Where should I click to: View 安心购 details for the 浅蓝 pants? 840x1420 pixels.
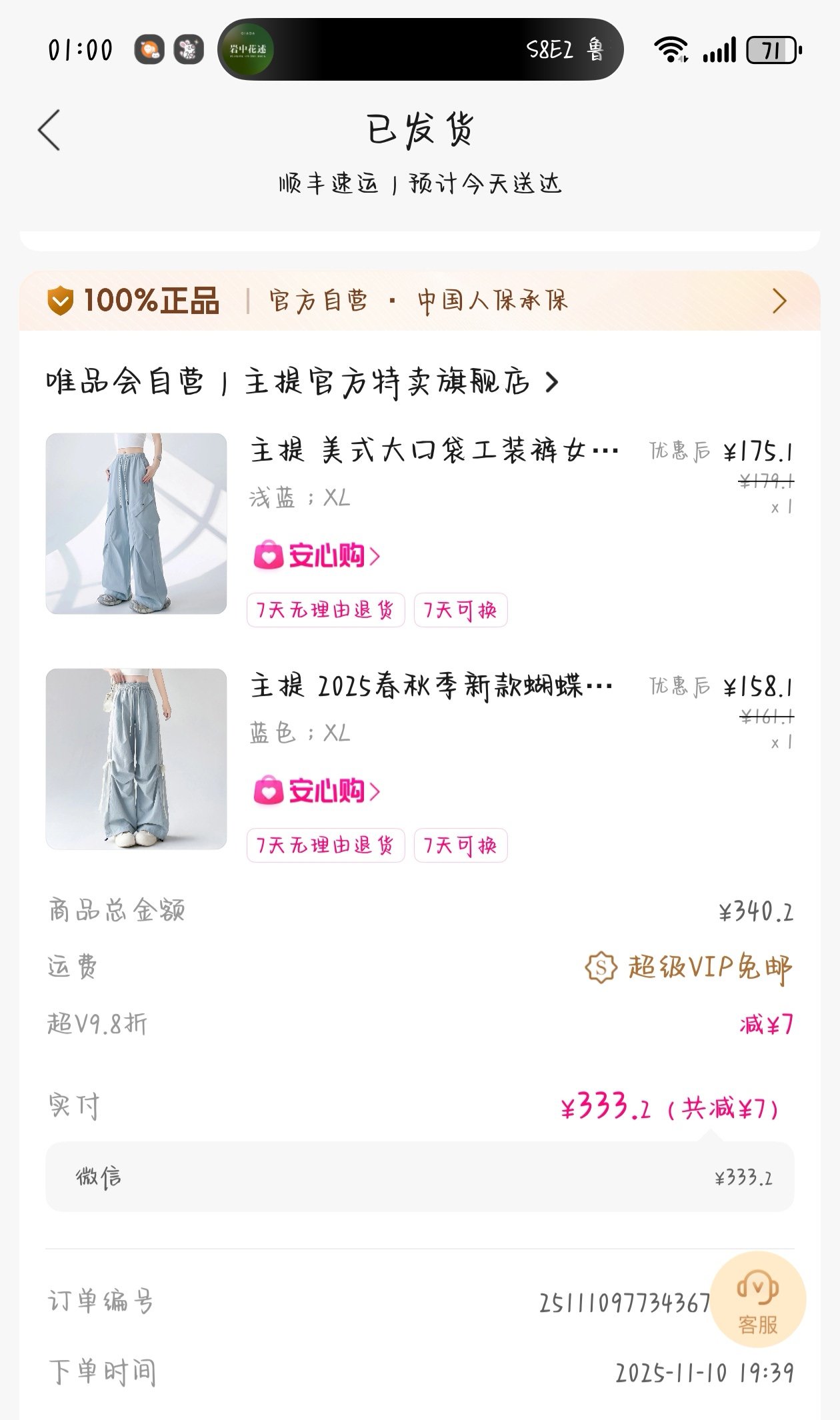coord(317,555)
